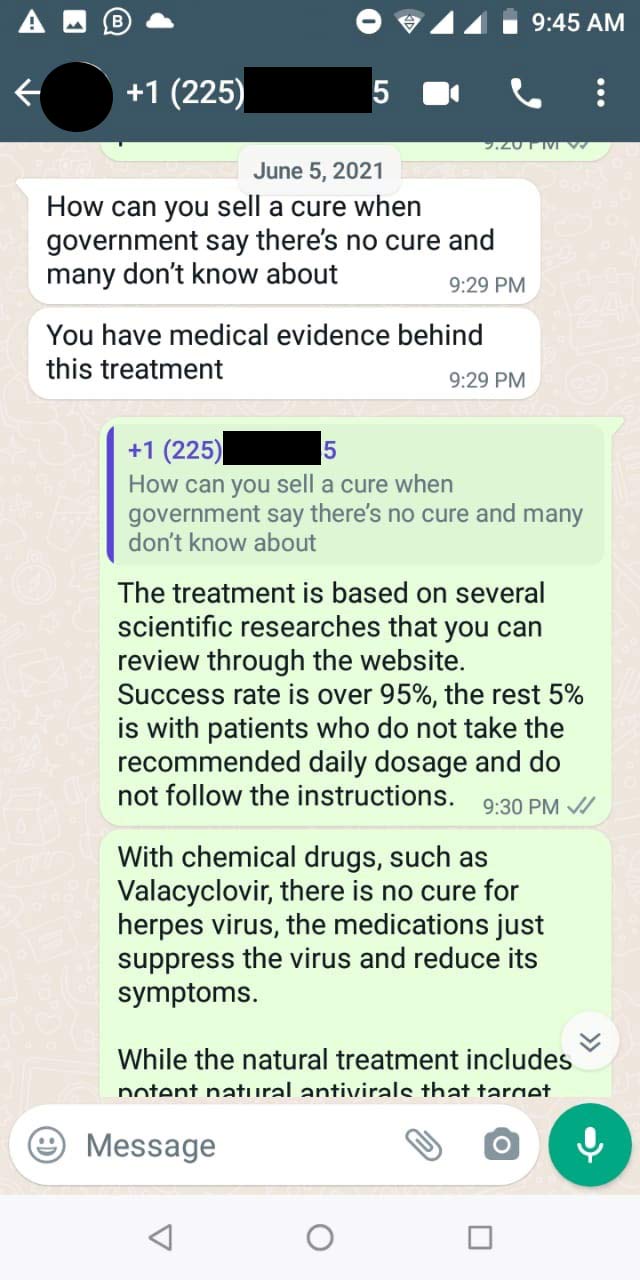The height and width of the screenshot is (1280, 640).
Task: Jump to the quoted 'How can you sell' message
Action: [x=354, y=494]
